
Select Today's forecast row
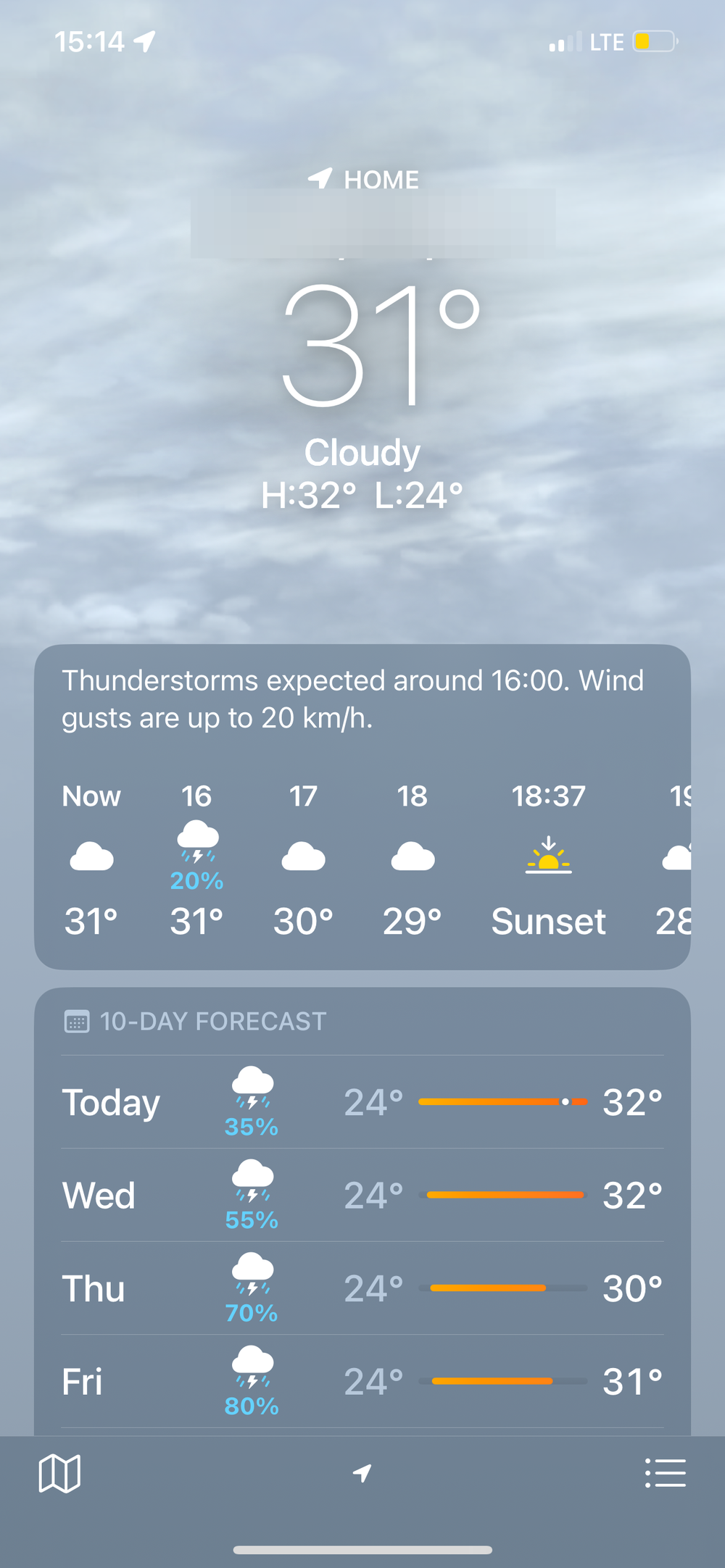pos(362,1101)
